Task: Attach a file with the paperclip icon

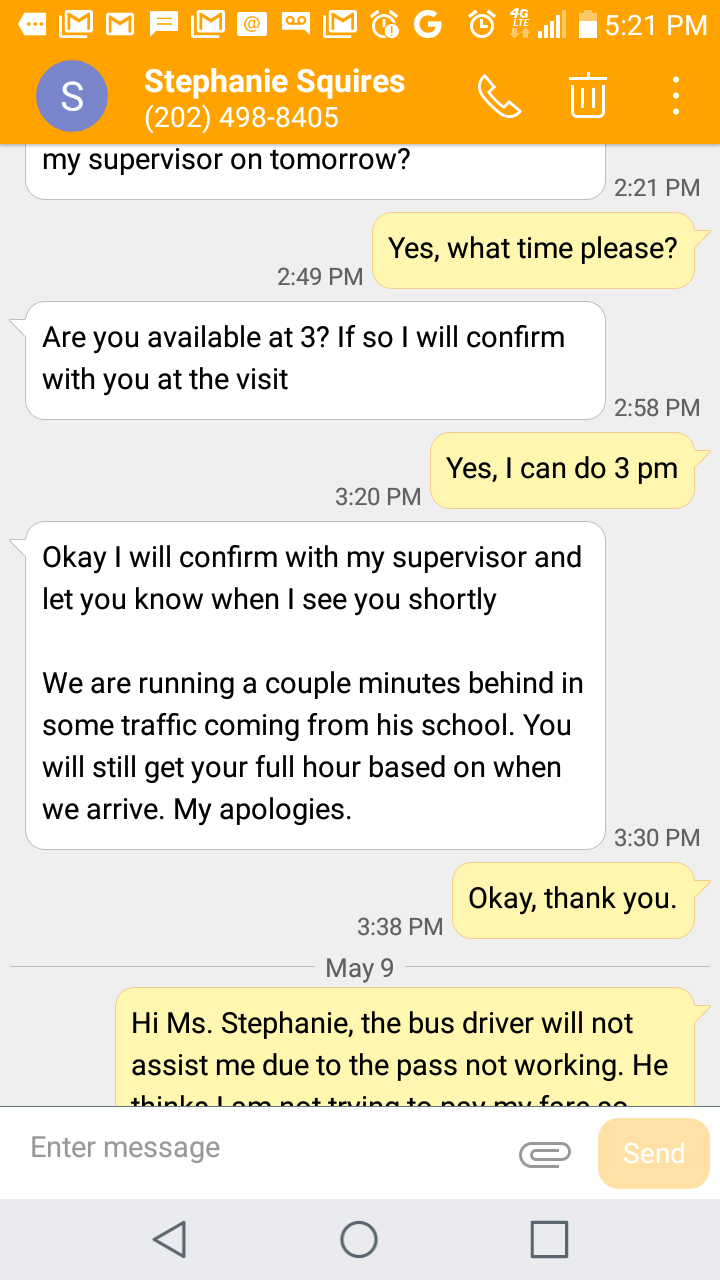Action: click(x=545, y=1154)
